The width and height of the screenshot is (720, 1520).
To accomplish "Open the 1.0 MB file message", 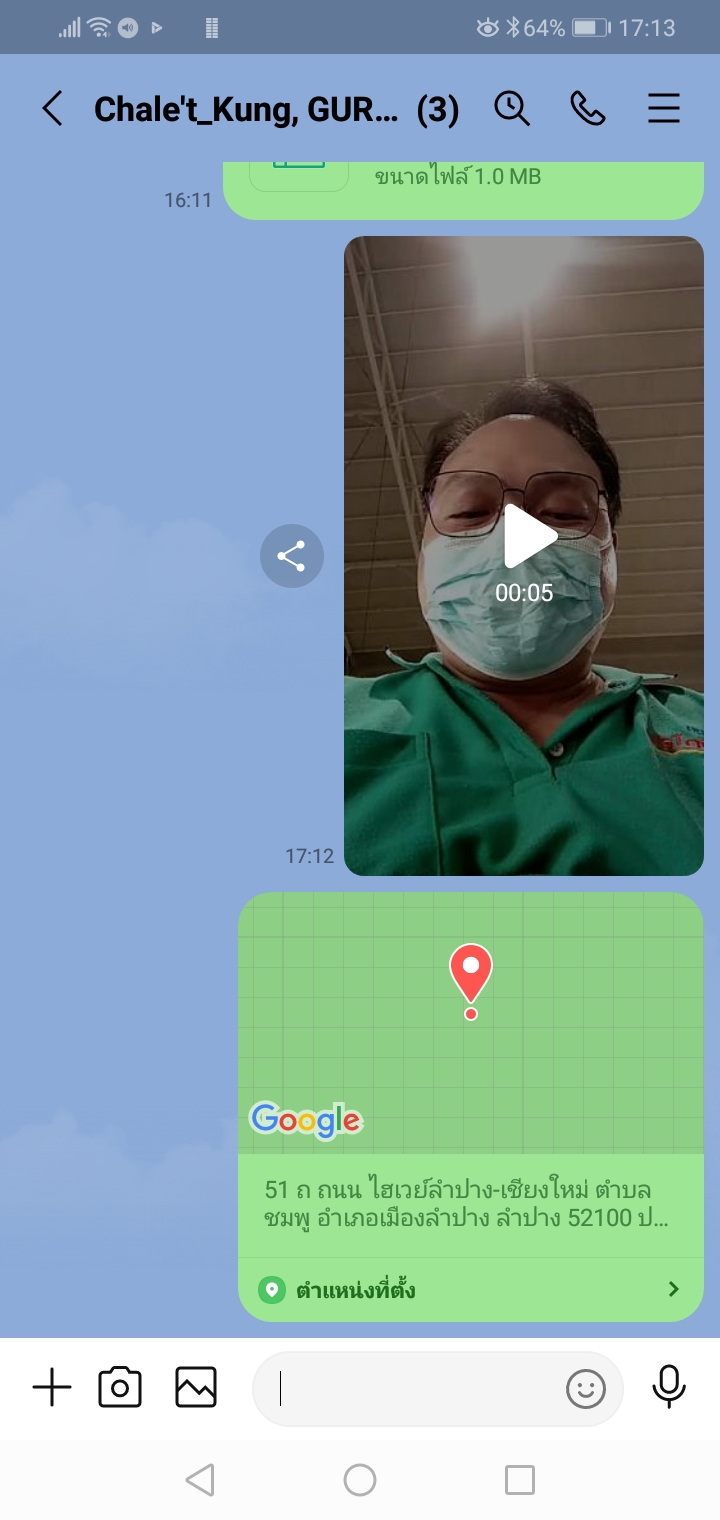I will click(x=462, y=185).
